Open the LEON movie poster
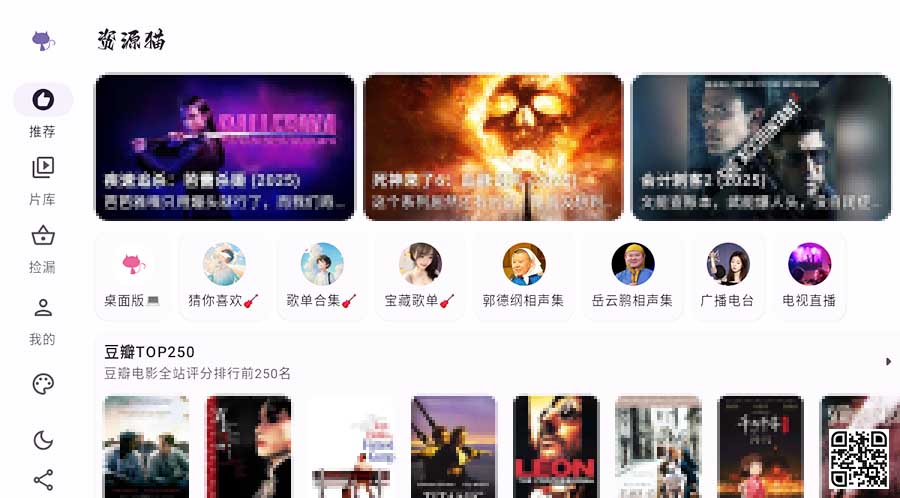Viewport: 900px width, 498px height. [x=555, y=446]
